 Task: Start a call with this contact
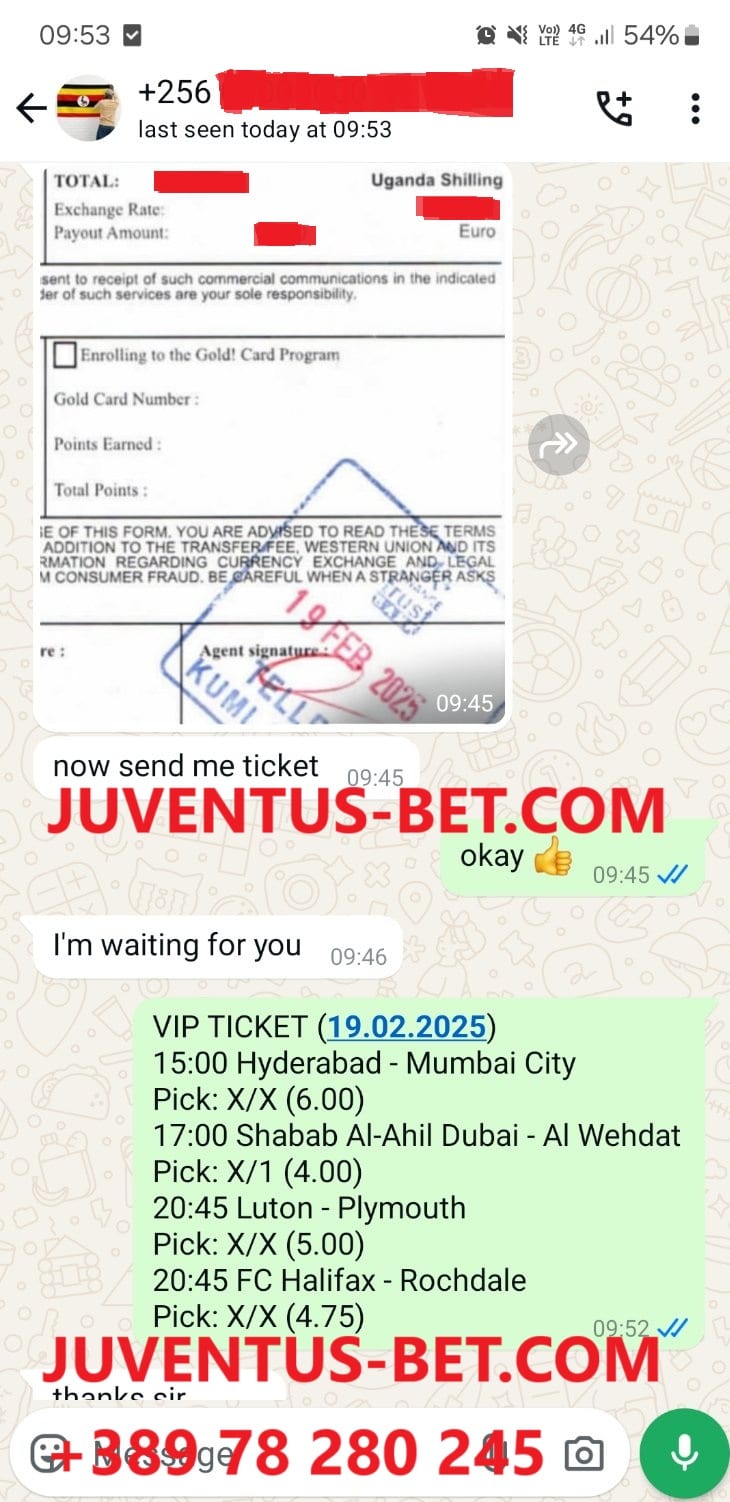click(x=614, y=108)
